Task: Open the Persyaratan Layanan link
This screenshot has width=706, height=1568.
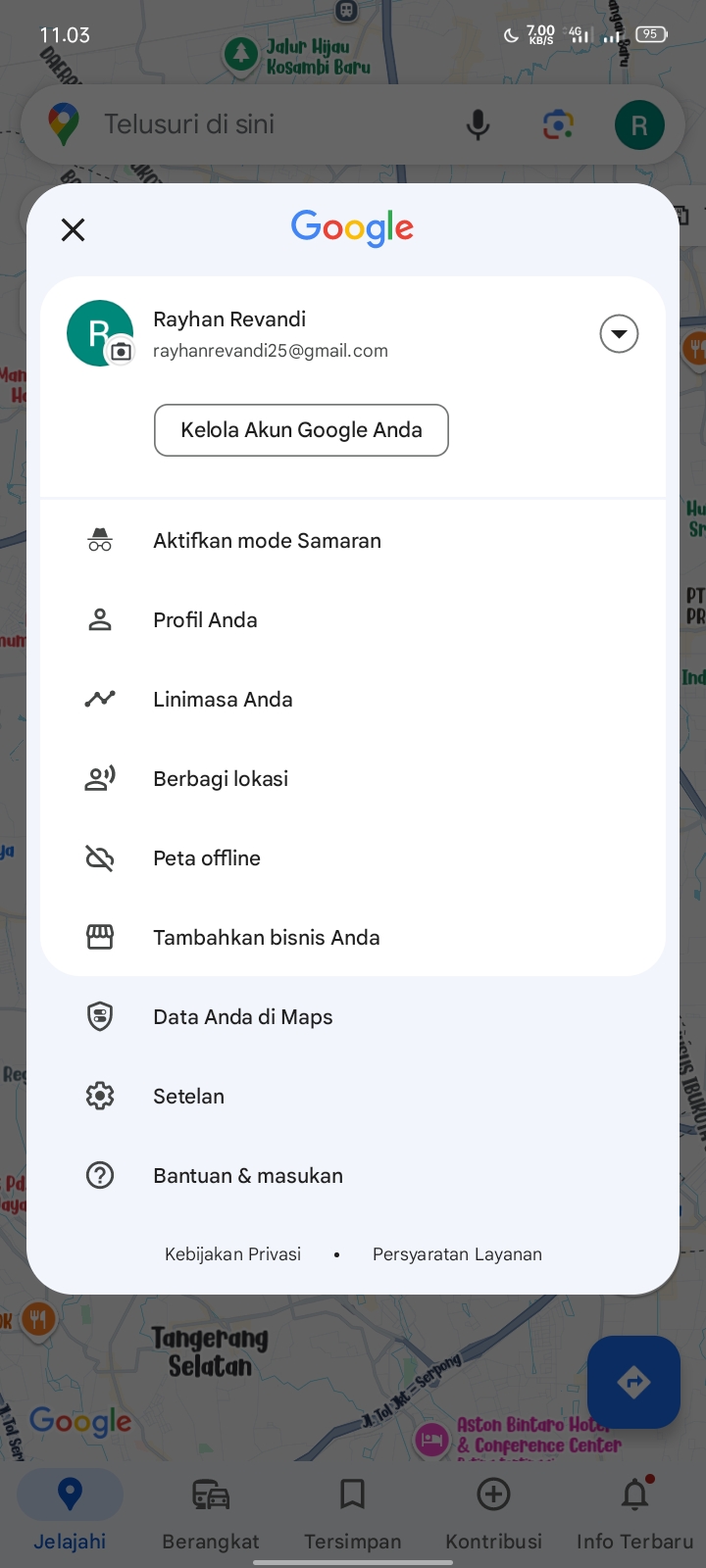Action: point(457,1254)
